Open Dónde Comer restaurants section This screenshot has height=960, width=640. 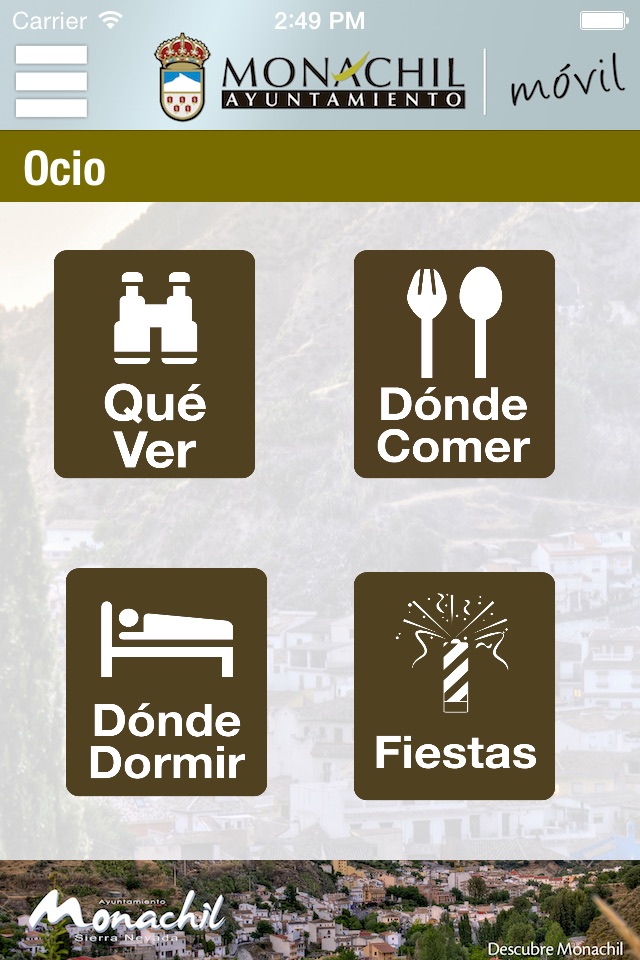(x=454, y=364)
